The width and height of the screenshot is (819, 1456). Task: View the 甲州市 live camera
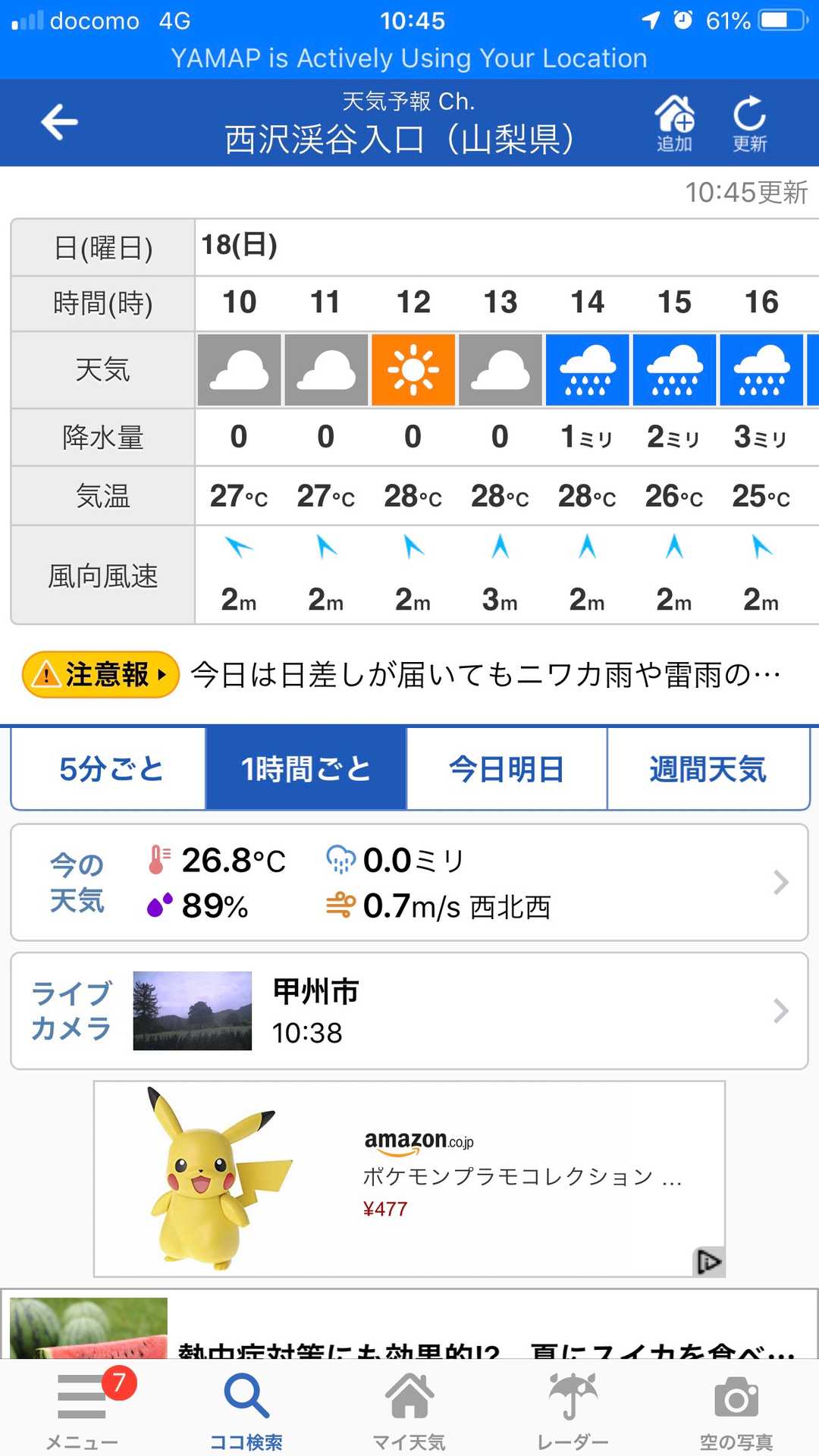pos(409,1011)
